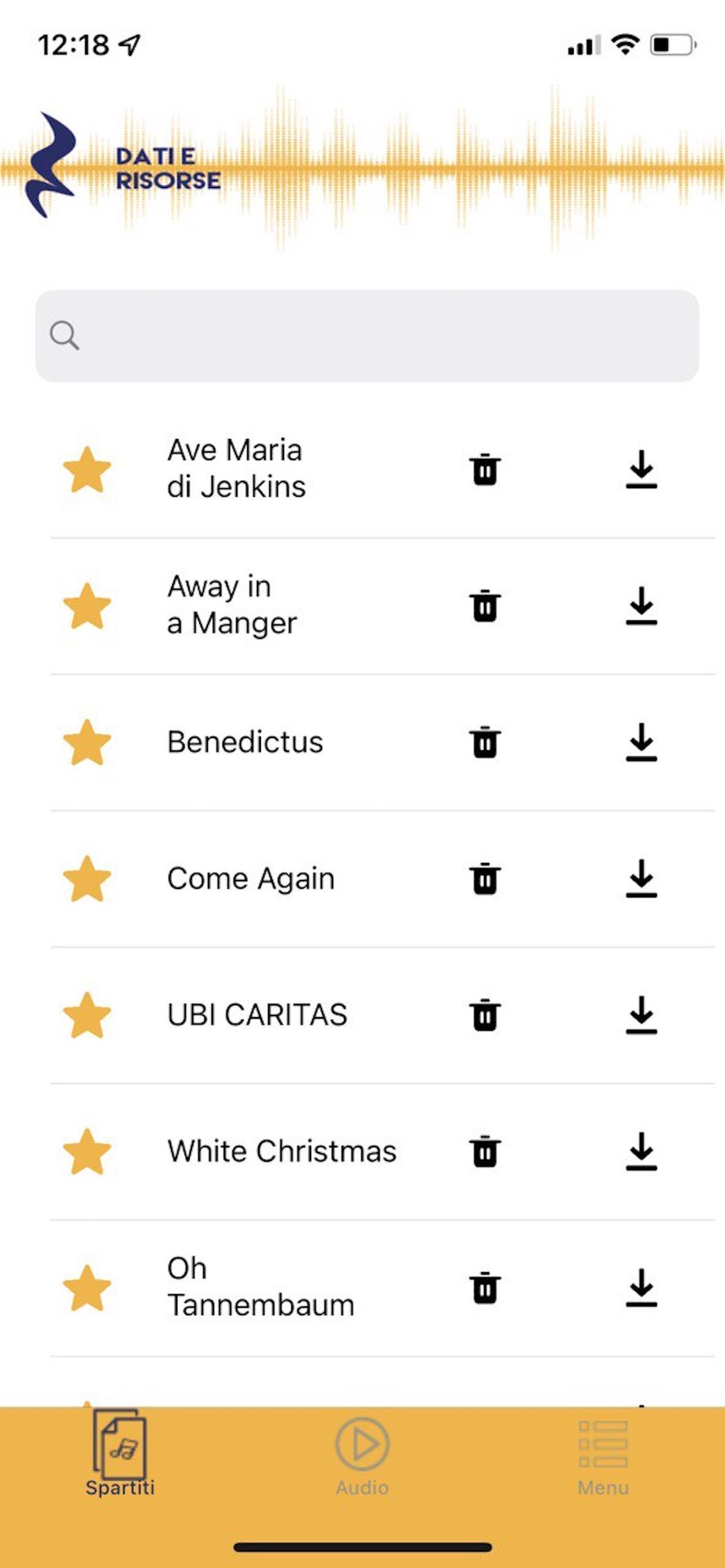Open UBI CARITAS score
Screen dimensions: 725x1568
257,1015
